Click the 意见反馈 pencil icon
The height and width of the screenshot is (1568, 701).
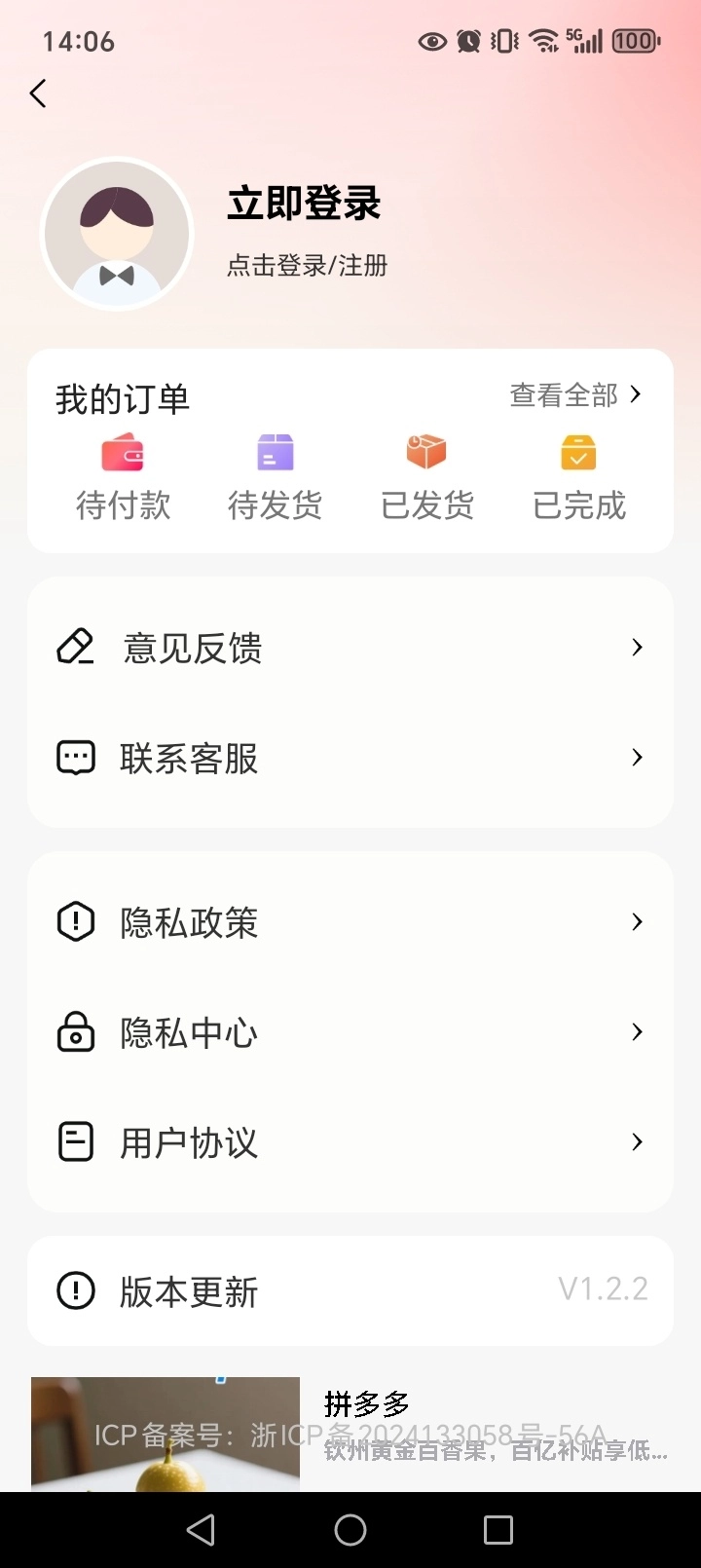tap(76, 647)
